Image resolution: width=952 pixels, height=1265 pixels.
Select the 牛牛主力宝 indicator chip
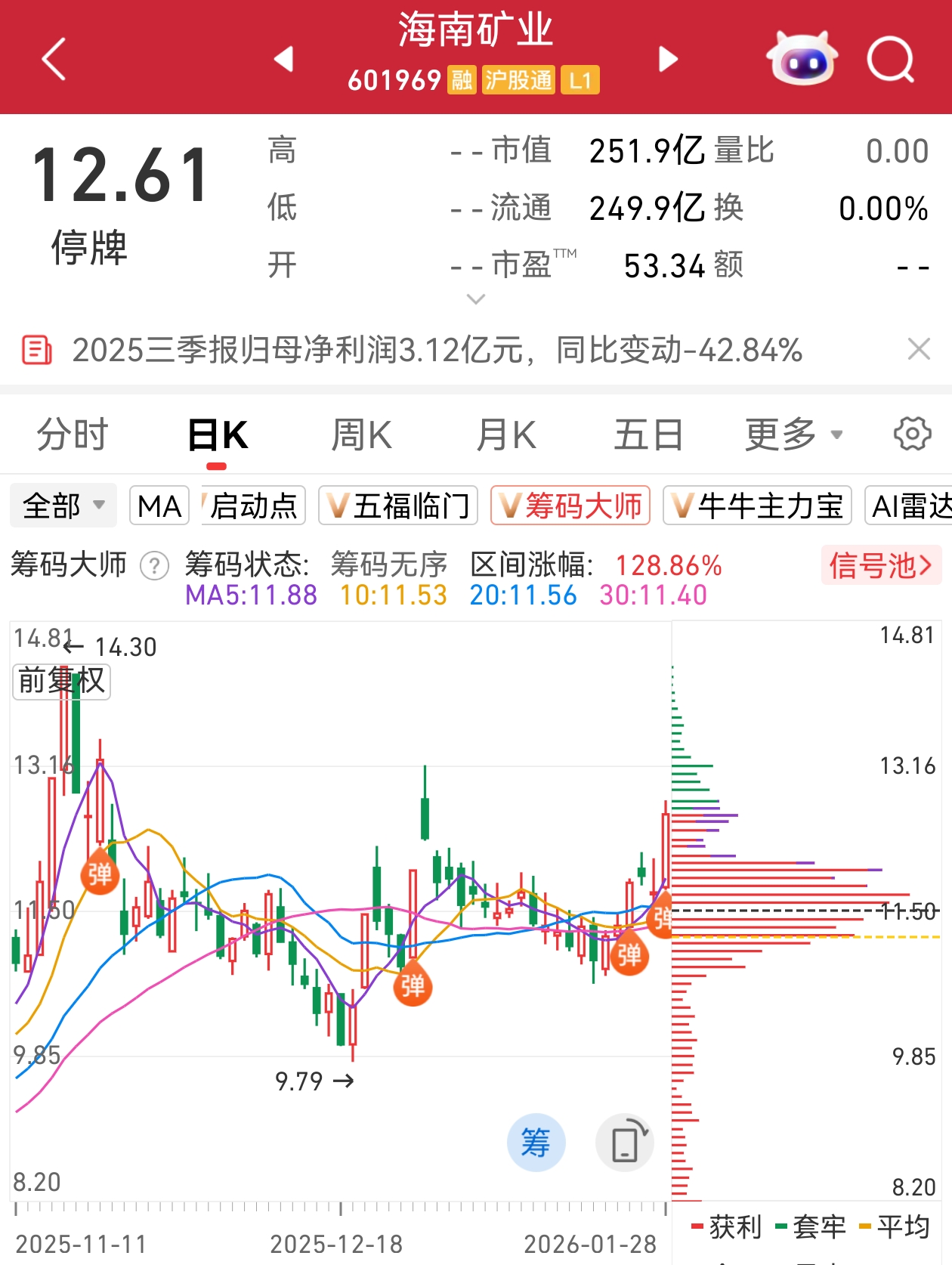(x=757, y=506)
